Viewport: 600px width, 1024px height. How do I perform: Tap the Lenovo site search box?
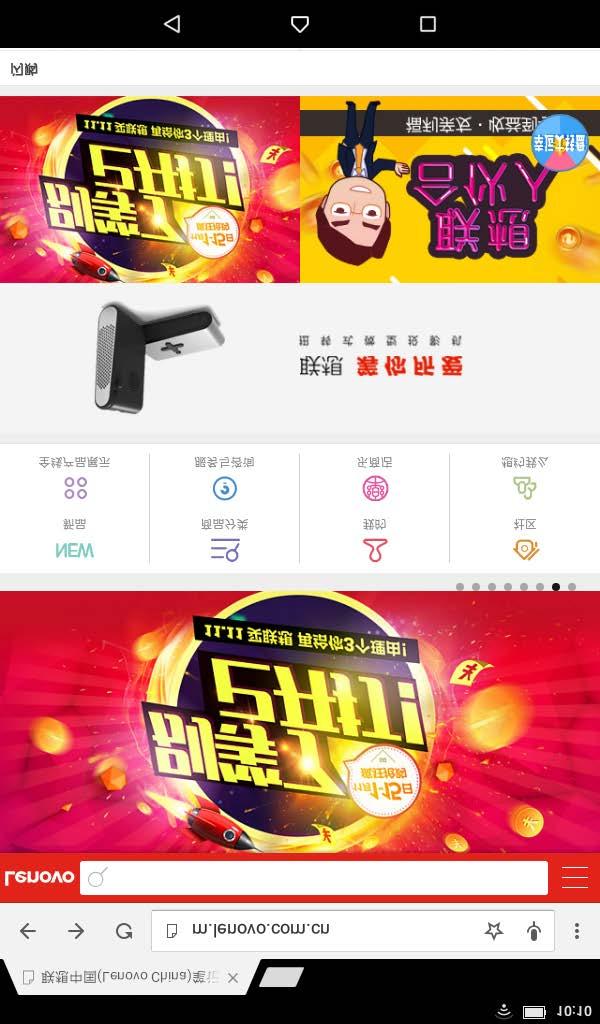(x=314, y=878)
